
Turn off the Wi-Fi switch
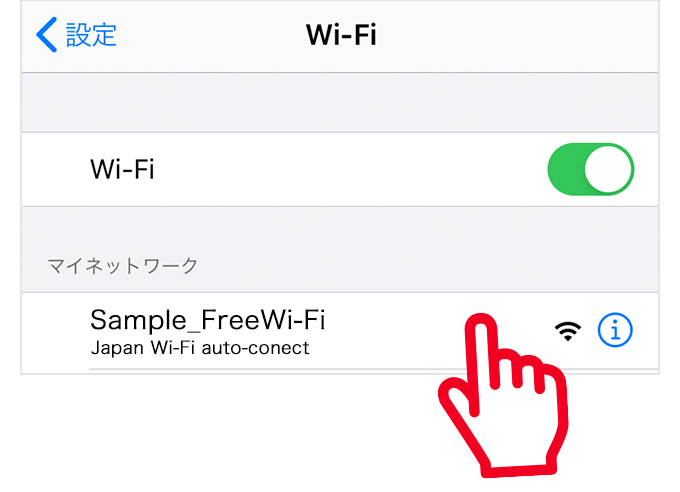[590, 169]
